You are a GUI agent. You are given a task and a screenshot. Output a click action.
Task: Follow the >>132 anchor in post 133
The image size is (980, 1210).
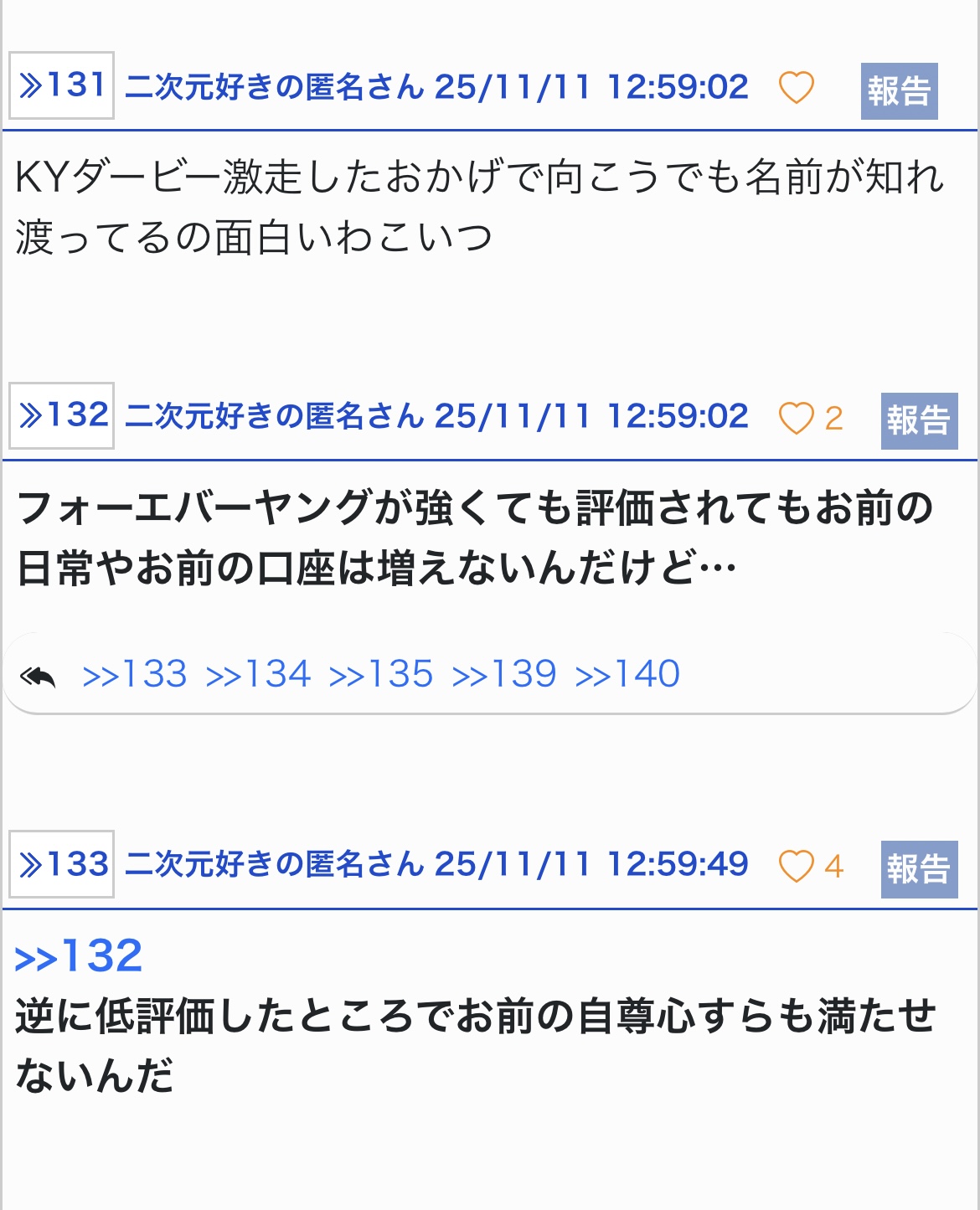point(79,955)
